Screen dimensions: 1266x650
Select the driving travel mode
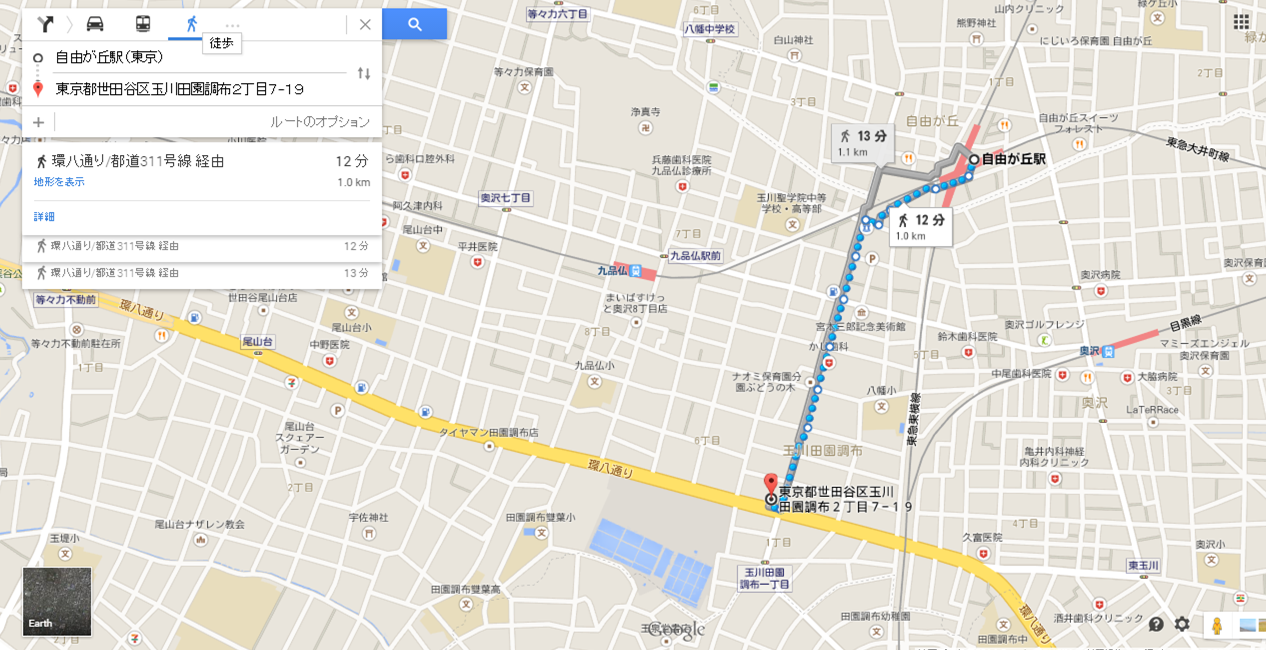(95, 24)
